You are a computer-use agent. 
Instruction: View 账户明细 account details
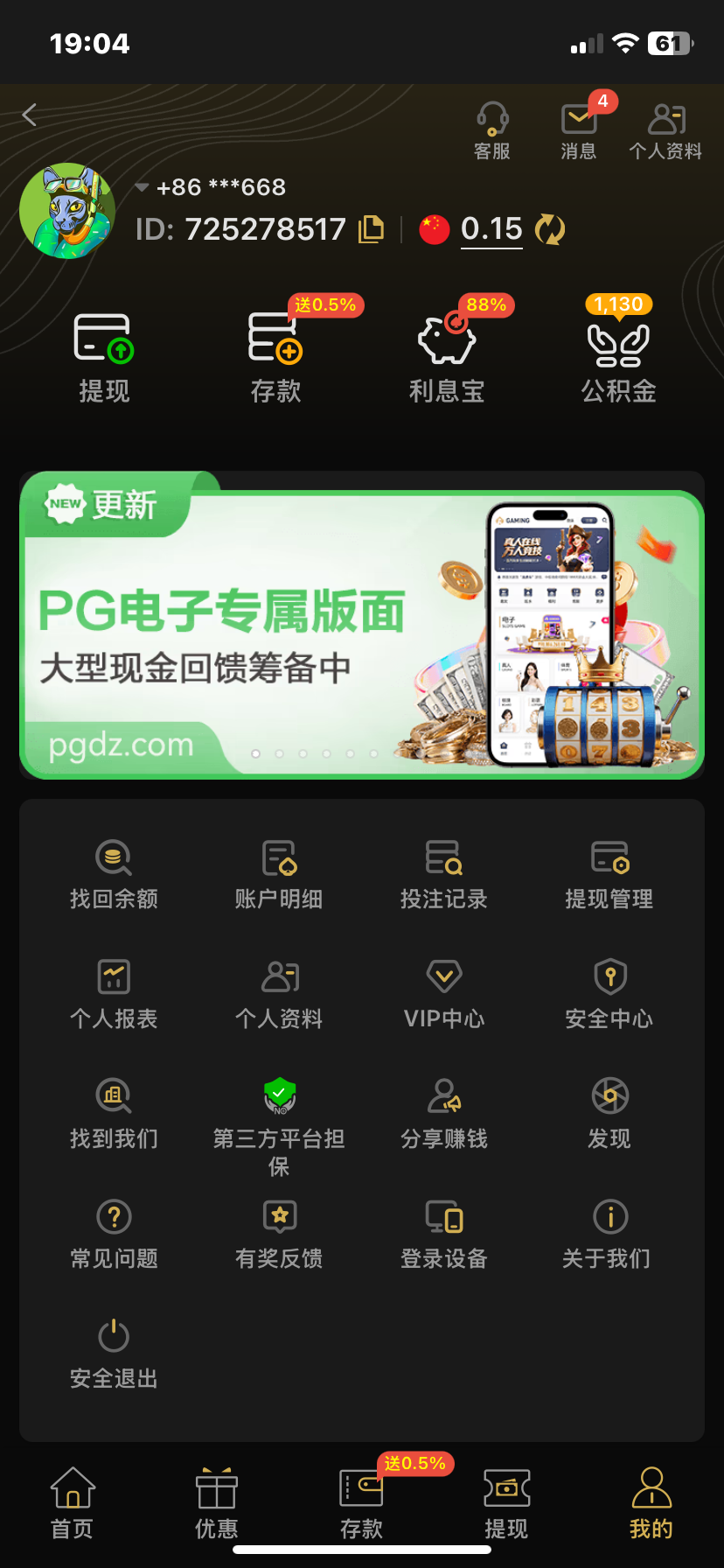[x=279, y=873]
